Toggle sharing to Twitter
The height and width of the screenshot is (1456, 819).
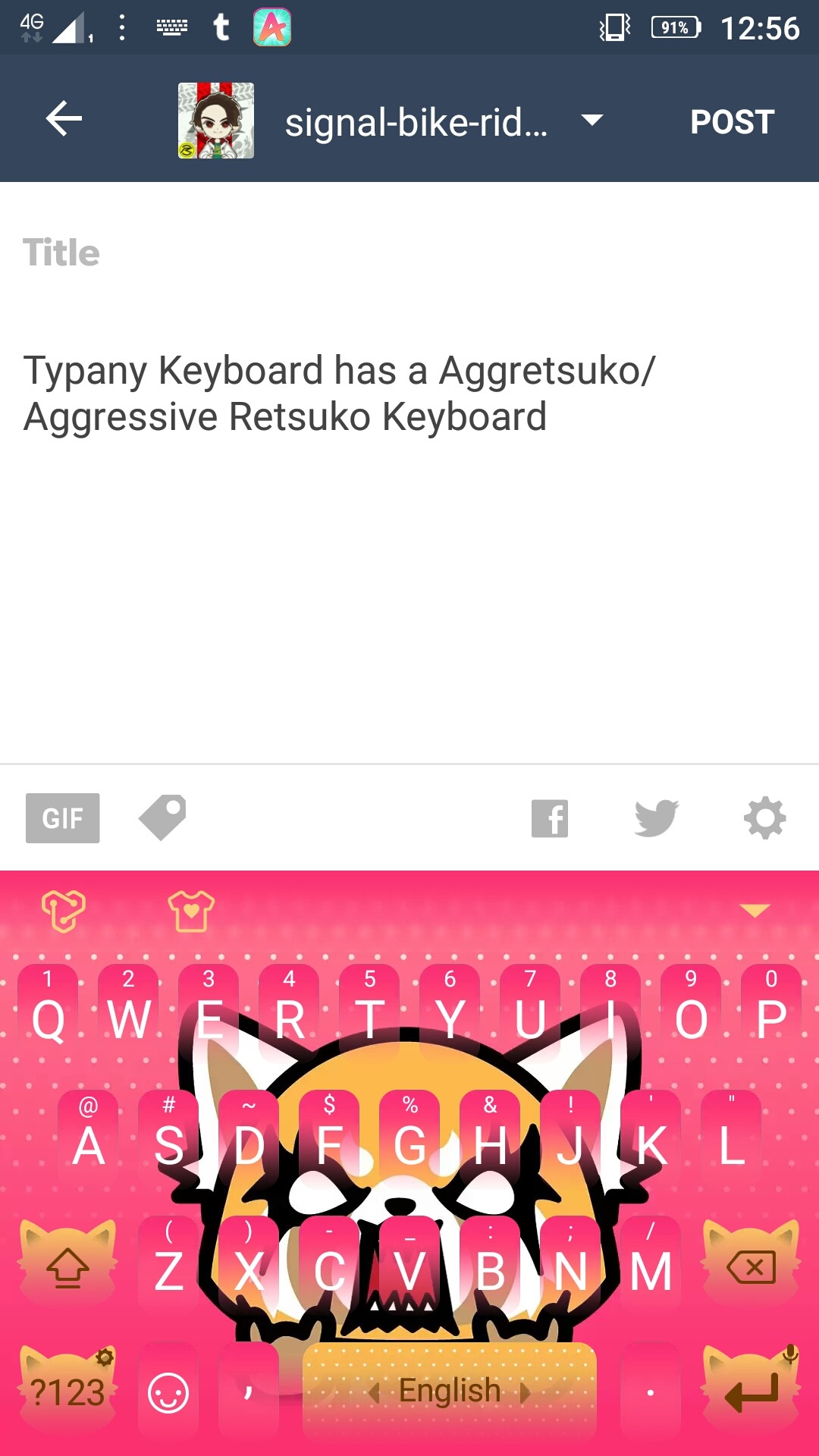pos(656,818)
